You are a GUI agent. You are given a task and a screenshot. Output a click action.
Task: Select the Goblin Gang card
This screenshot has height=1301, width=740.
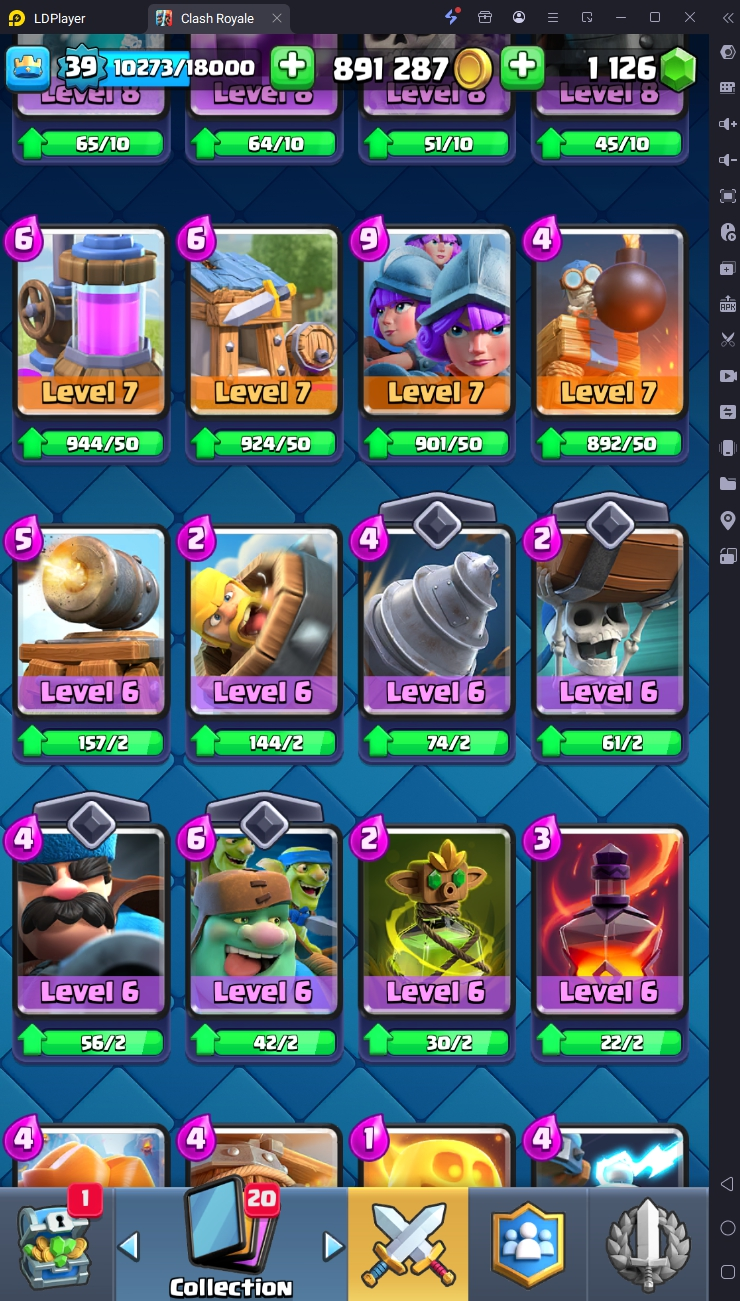click(x=263, y=920)
